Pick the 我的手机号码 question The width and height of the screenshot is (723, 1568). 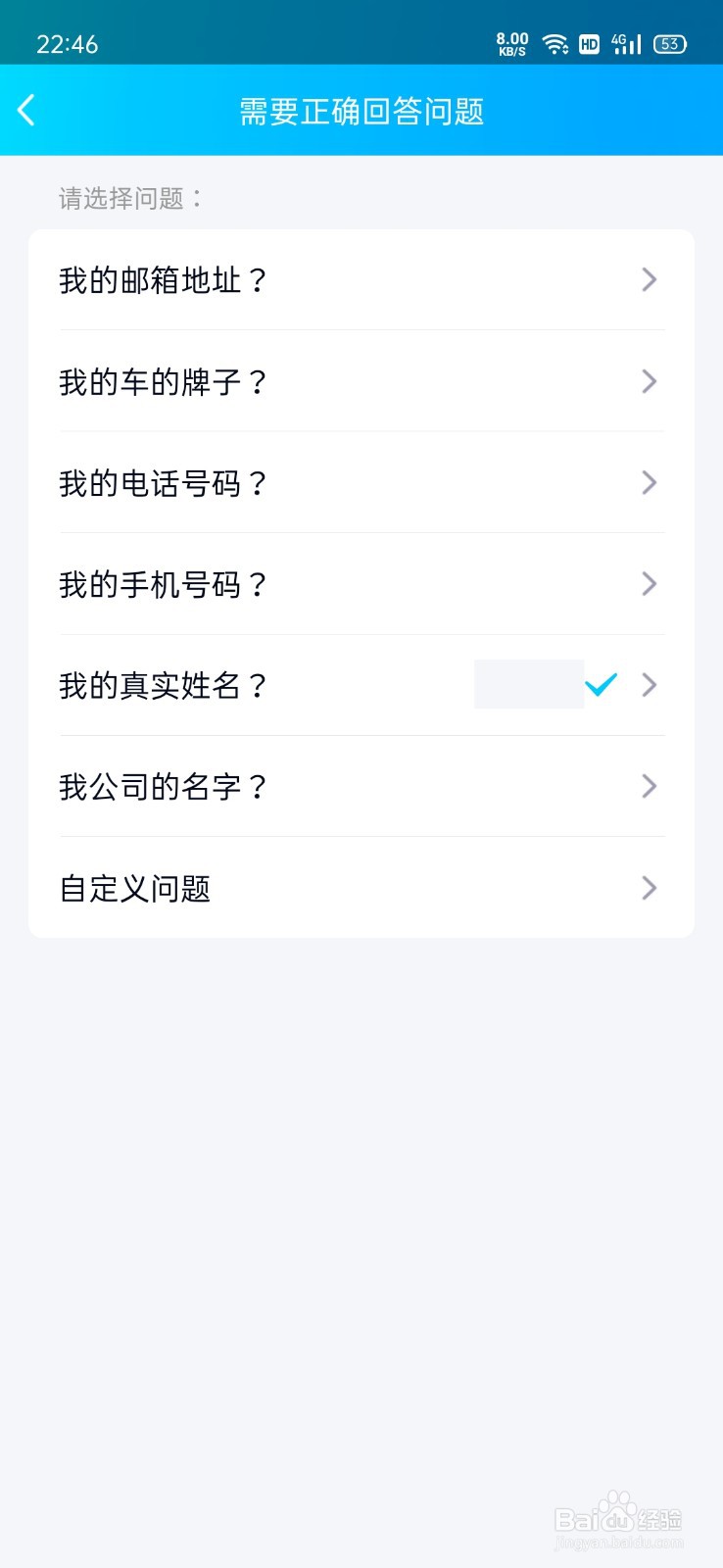pos(361,584)
